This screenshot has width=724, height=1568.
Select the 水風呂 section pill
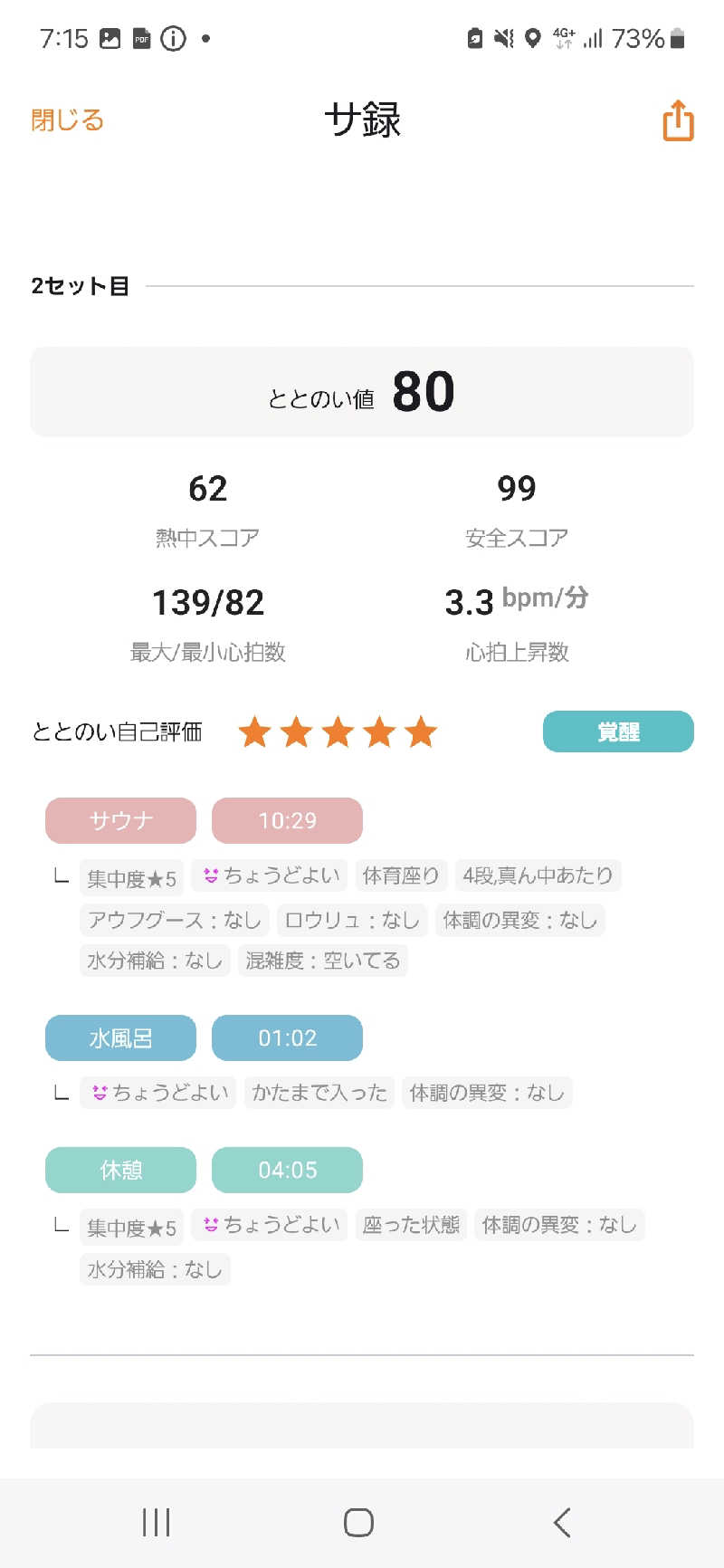click(x=119, y=1037)
